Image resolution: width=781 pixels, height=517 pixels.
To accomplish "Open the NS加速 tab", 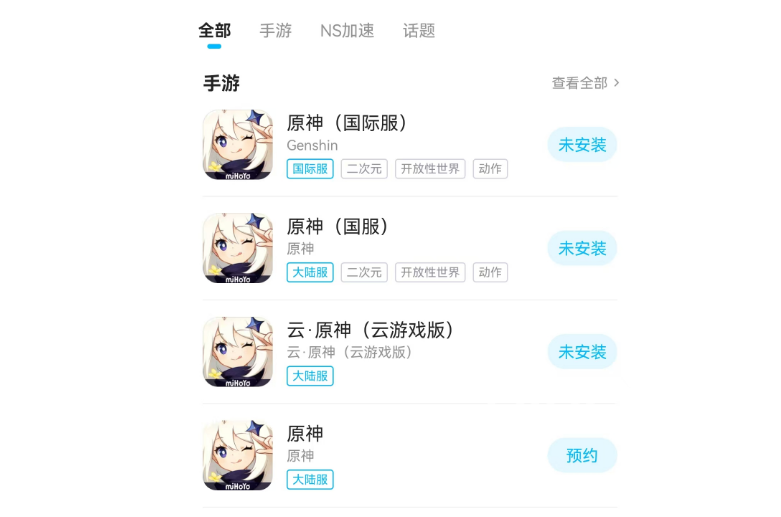I will 347,31.
